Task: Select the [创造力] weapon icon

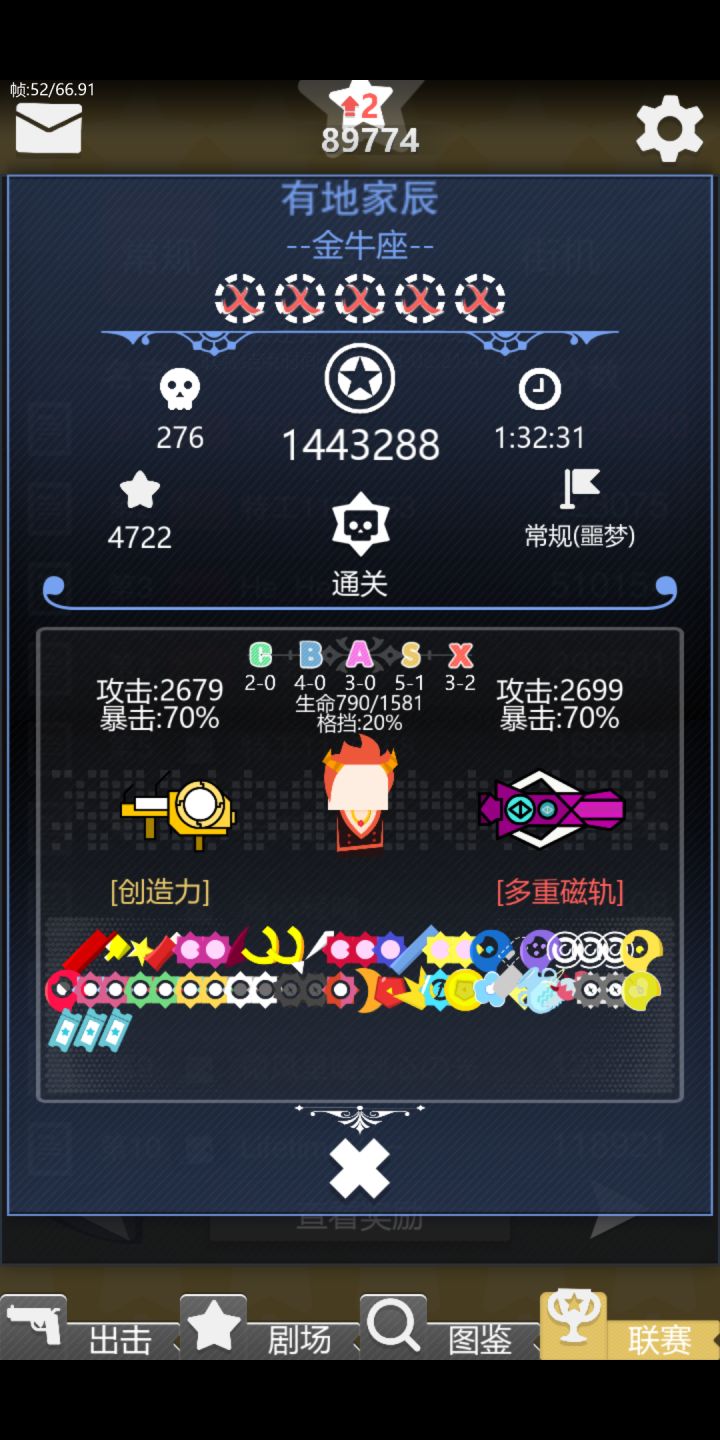Action: (180, 810)
